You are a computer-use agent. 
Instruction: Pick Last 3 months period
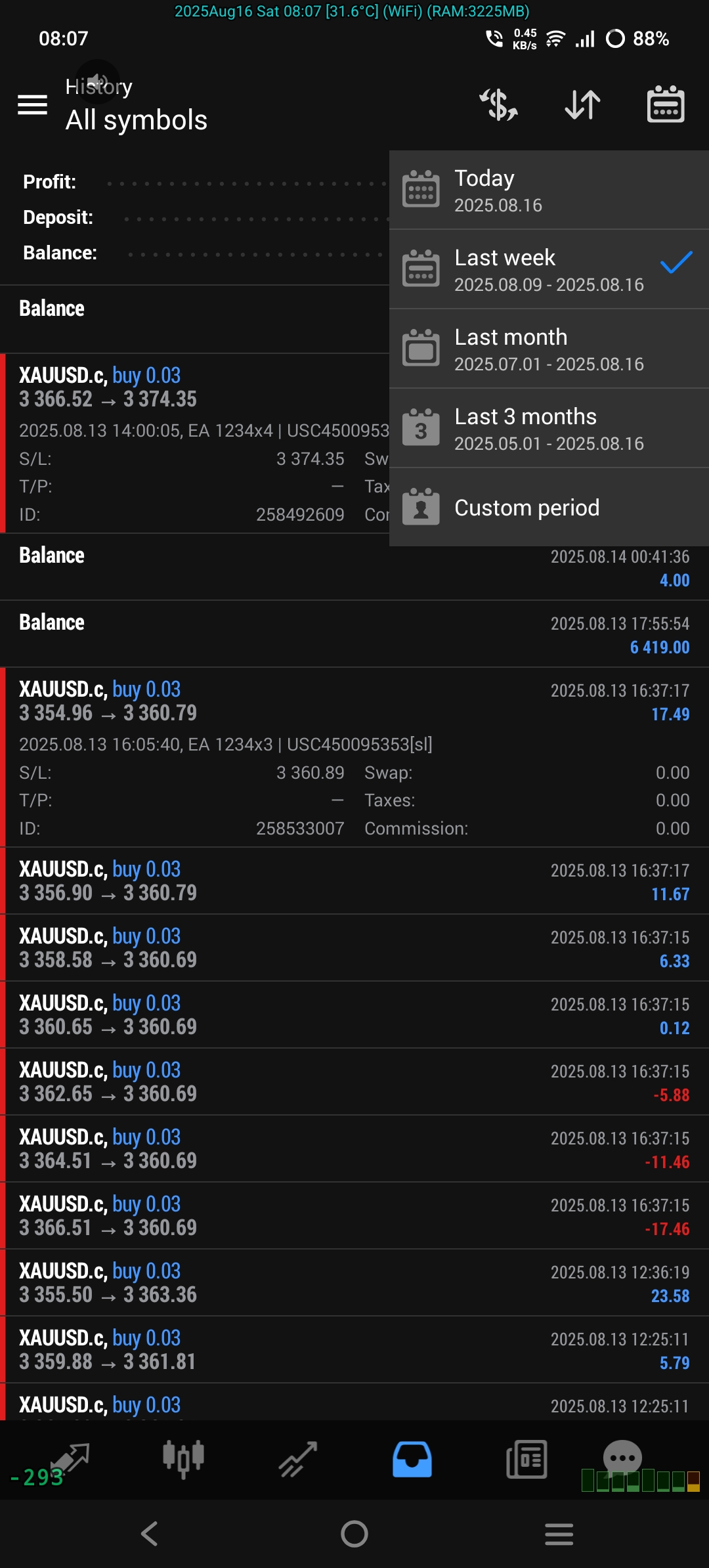[549, 428]
